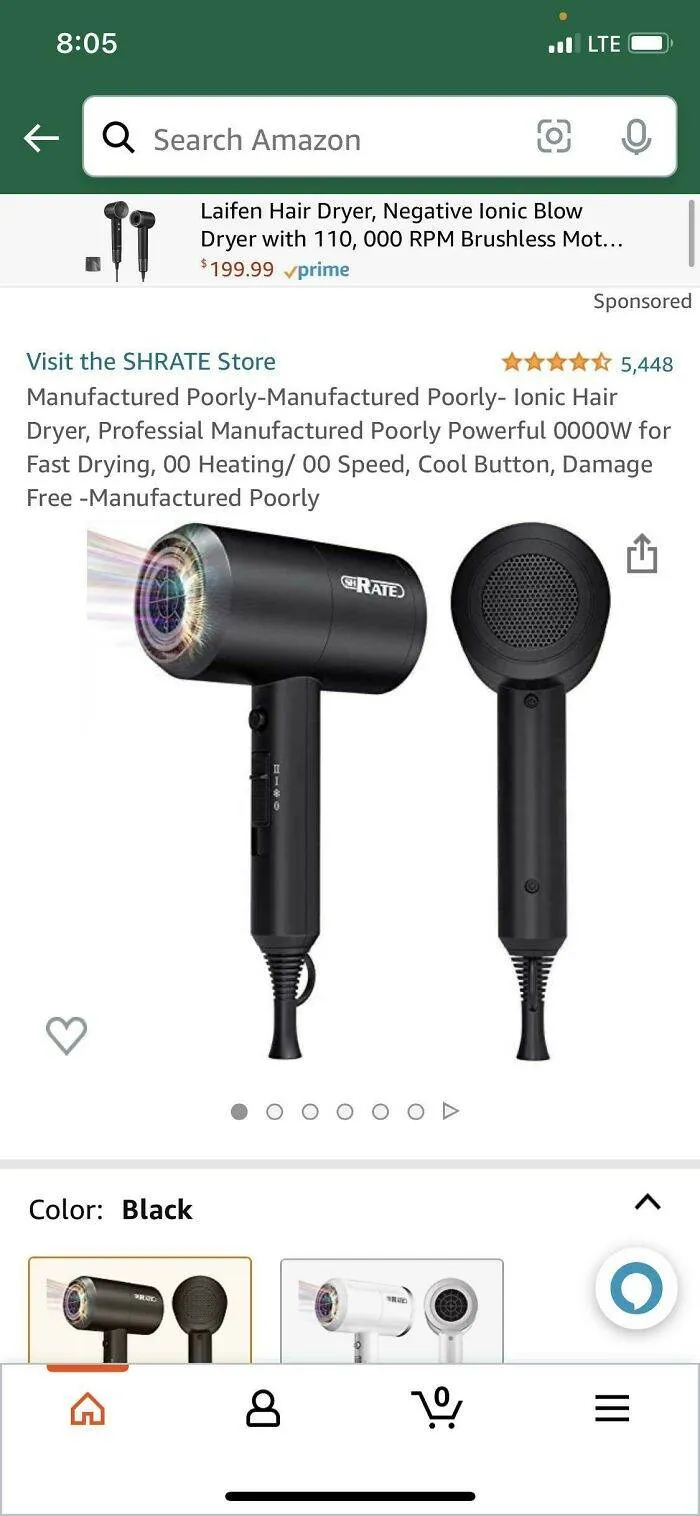Visit the SHRATE Store
The width and height of the screenshot is (700, 1516).
click(x=151, y=362)
